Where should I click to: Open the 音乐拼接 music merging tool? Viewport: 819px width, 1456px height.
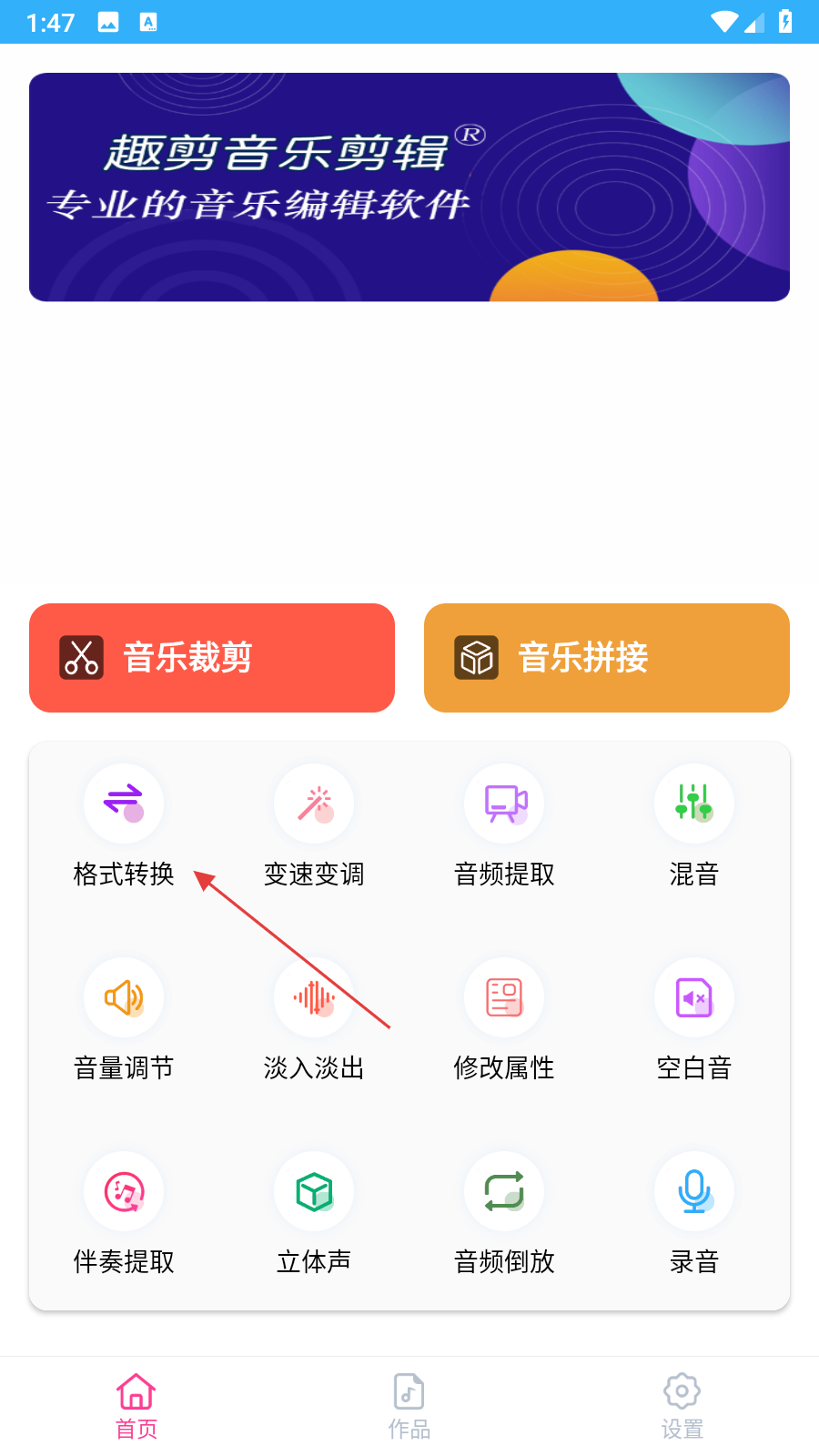(606, 658)
